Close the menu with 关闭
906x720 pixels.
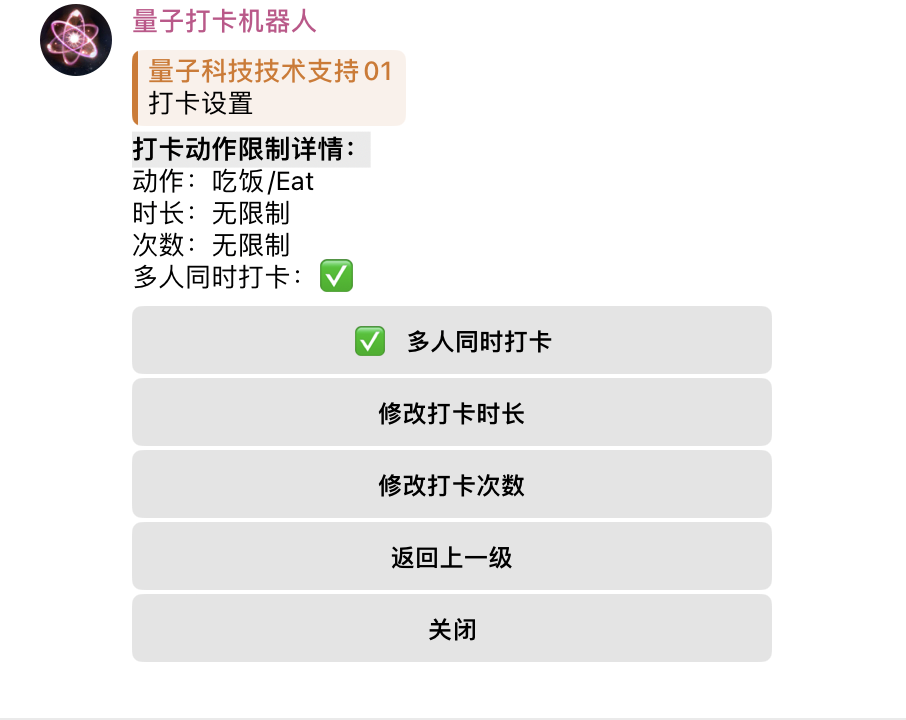pos(451,629)
